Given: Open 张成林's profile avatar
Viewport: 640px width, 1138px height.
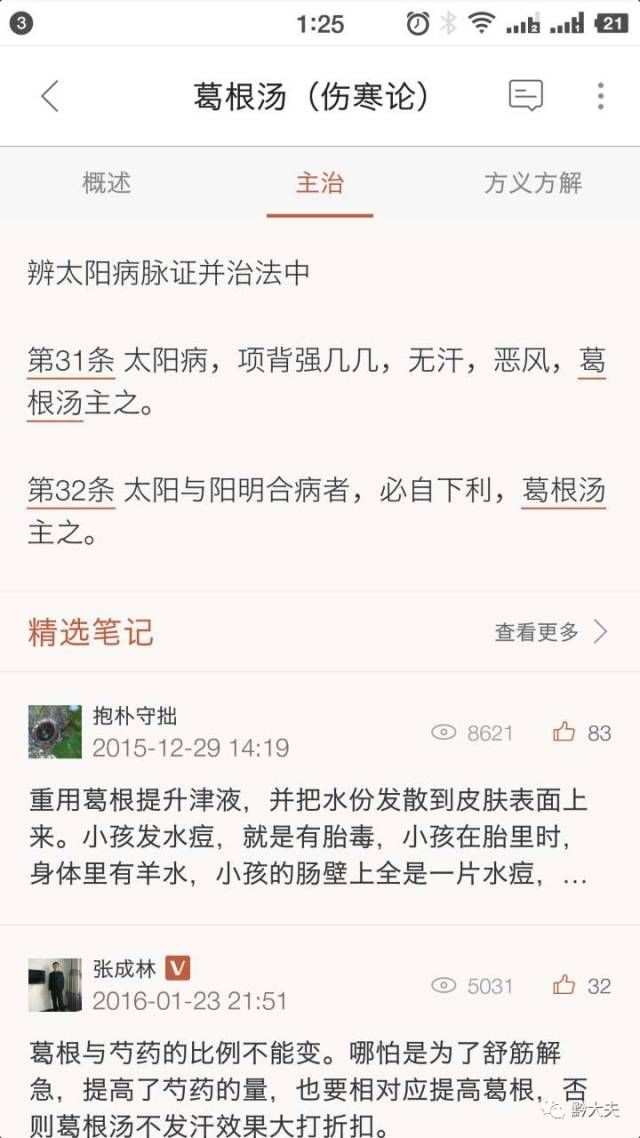Looking at the screenshot, I should [55, 985].
